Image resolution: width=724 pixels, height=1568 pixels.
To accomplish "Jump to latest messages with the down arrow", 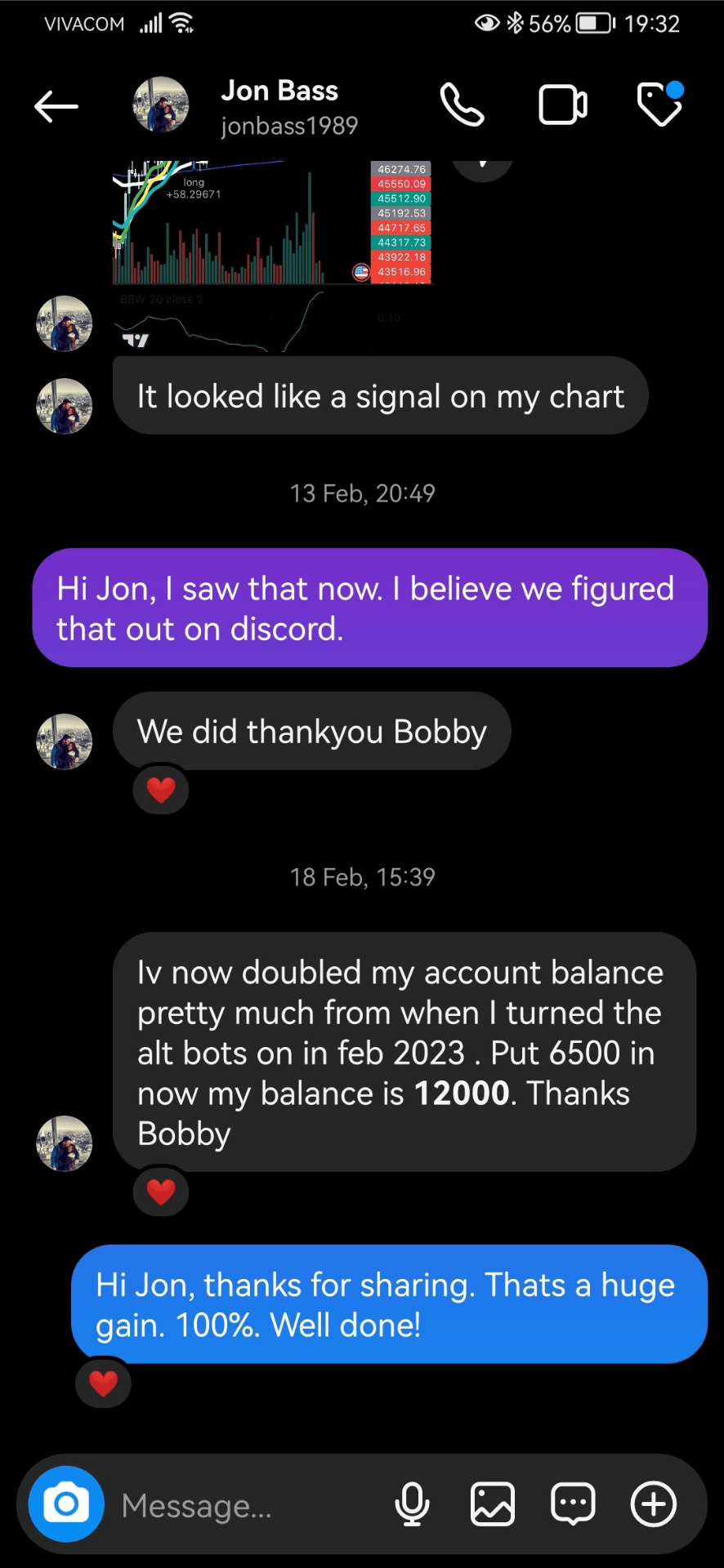I will [x=483, y=165].
